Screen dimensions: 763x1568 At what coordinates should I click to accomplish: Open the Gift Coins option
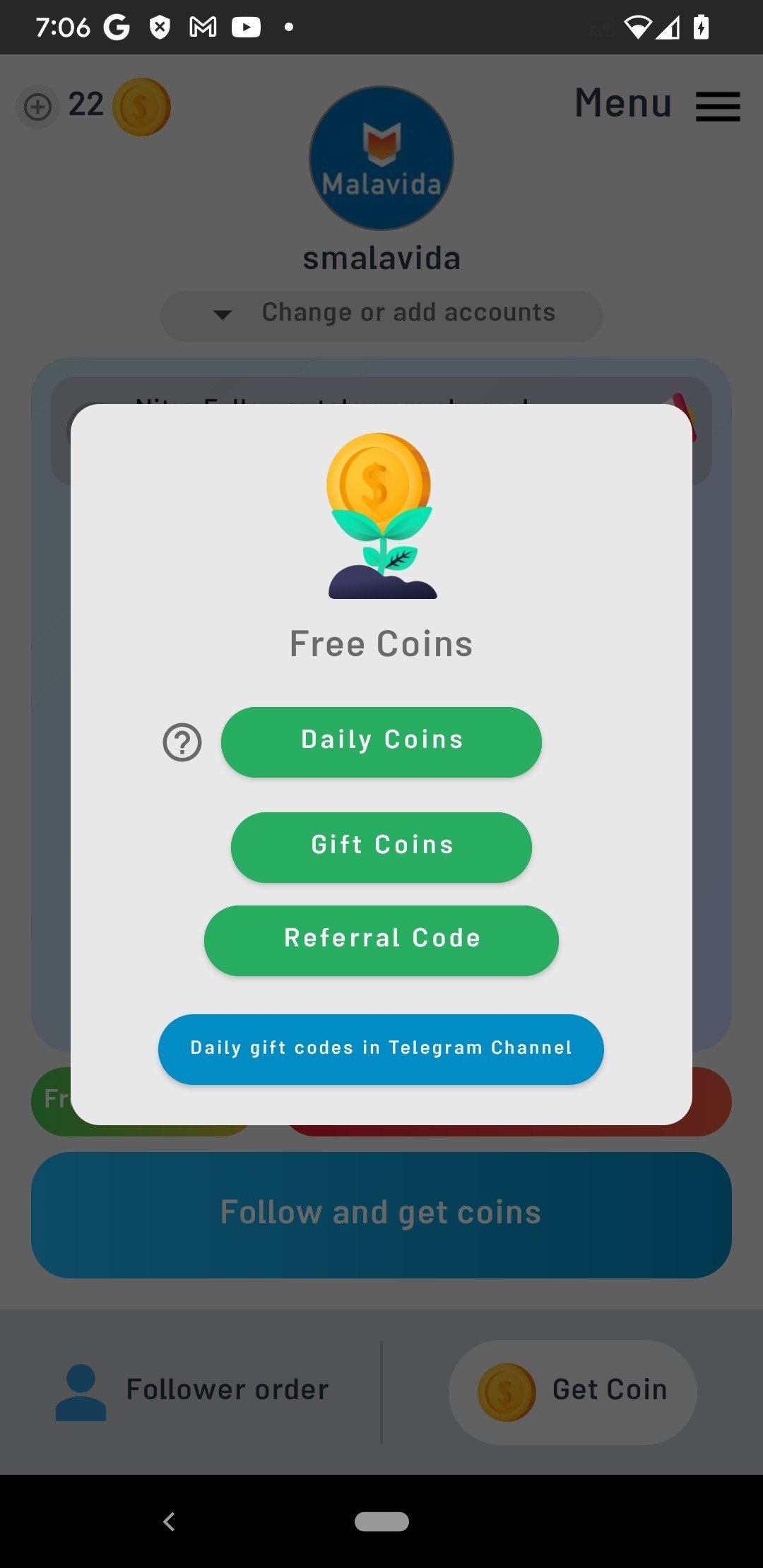381,847
